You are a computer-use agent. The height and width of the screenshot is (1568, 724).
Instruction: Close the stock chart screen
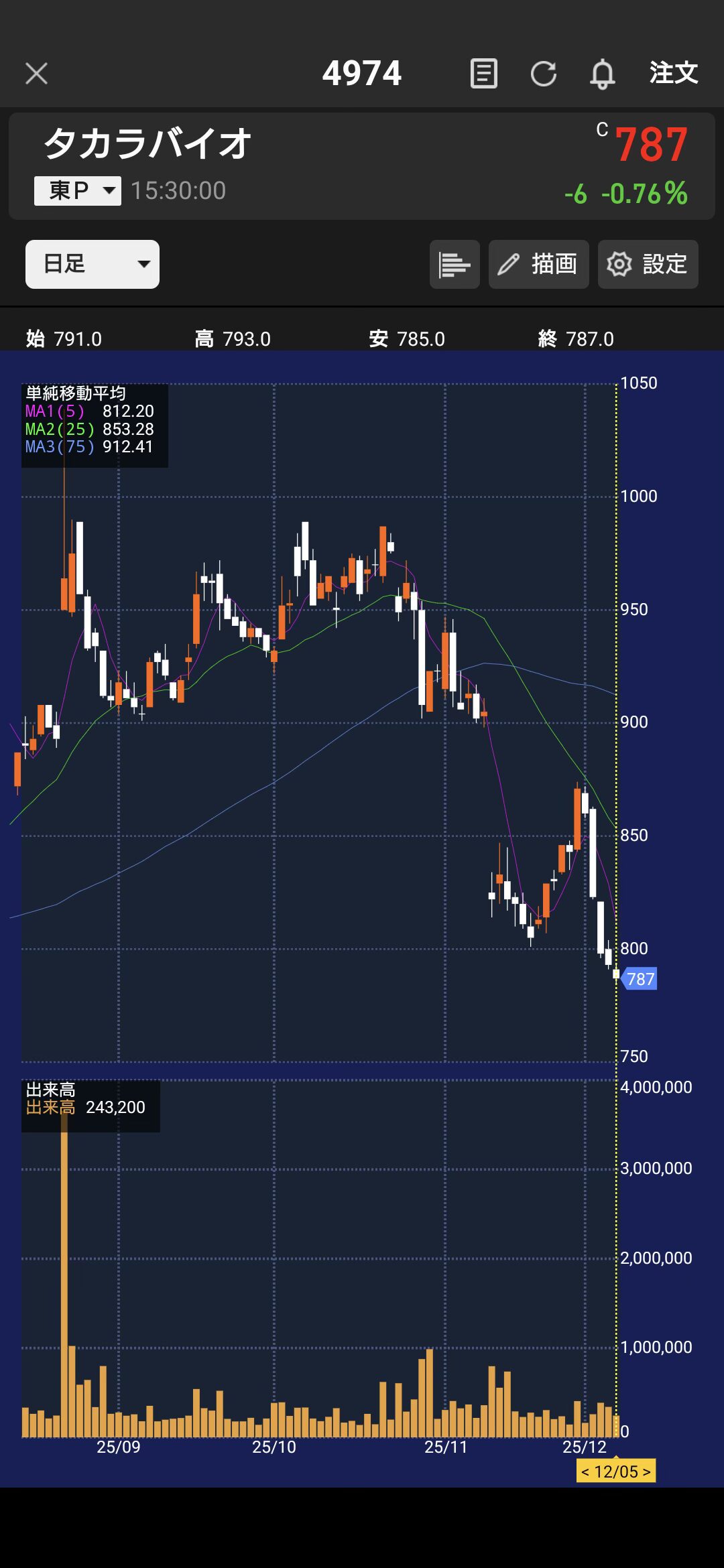[36, 74]
